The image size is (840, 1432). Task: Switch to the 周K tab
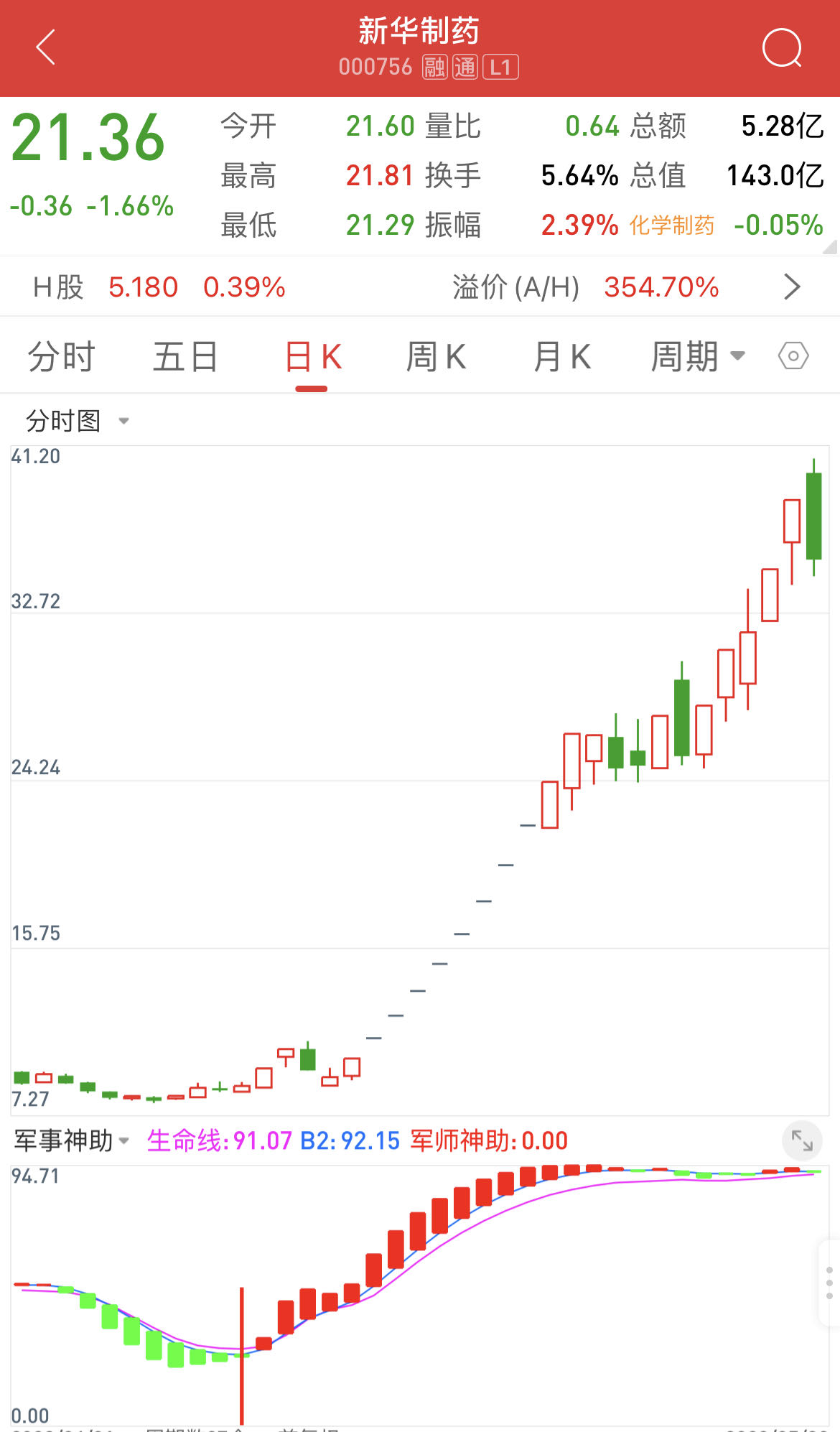click(x=436, y=357)
